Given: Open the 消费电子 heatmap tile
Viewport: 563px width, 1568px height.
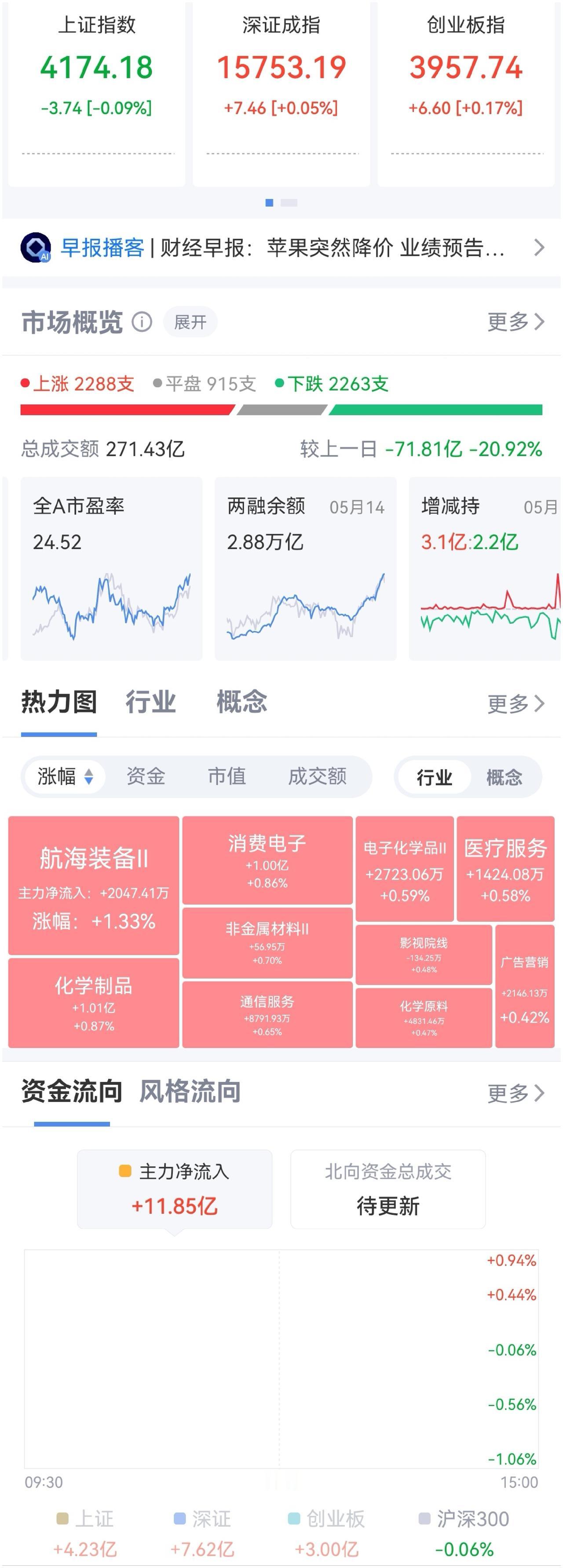Looking at the screenshot, I should point(267,860).
